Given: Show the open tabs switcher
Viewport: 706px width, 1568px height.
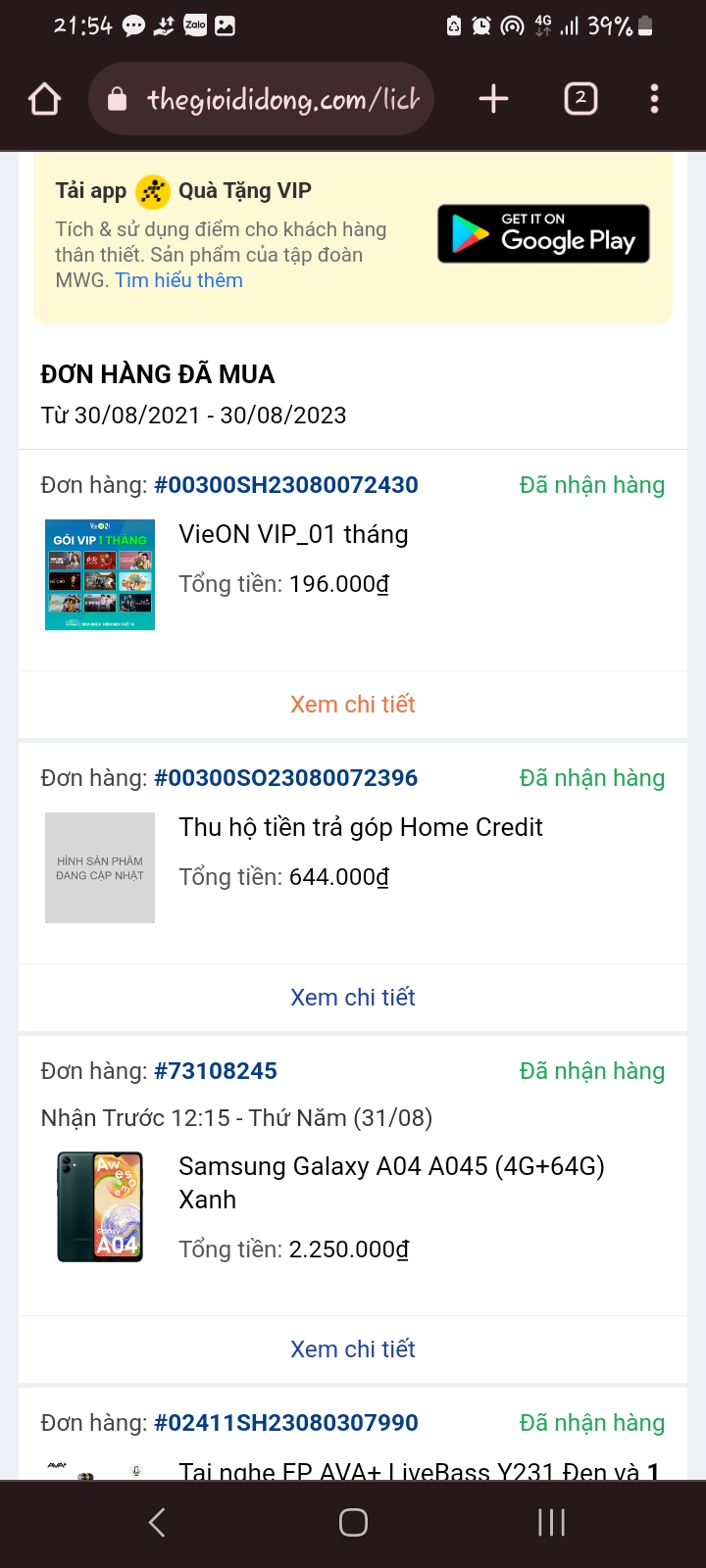Looking at the screenshot, I should pos(580,99).
